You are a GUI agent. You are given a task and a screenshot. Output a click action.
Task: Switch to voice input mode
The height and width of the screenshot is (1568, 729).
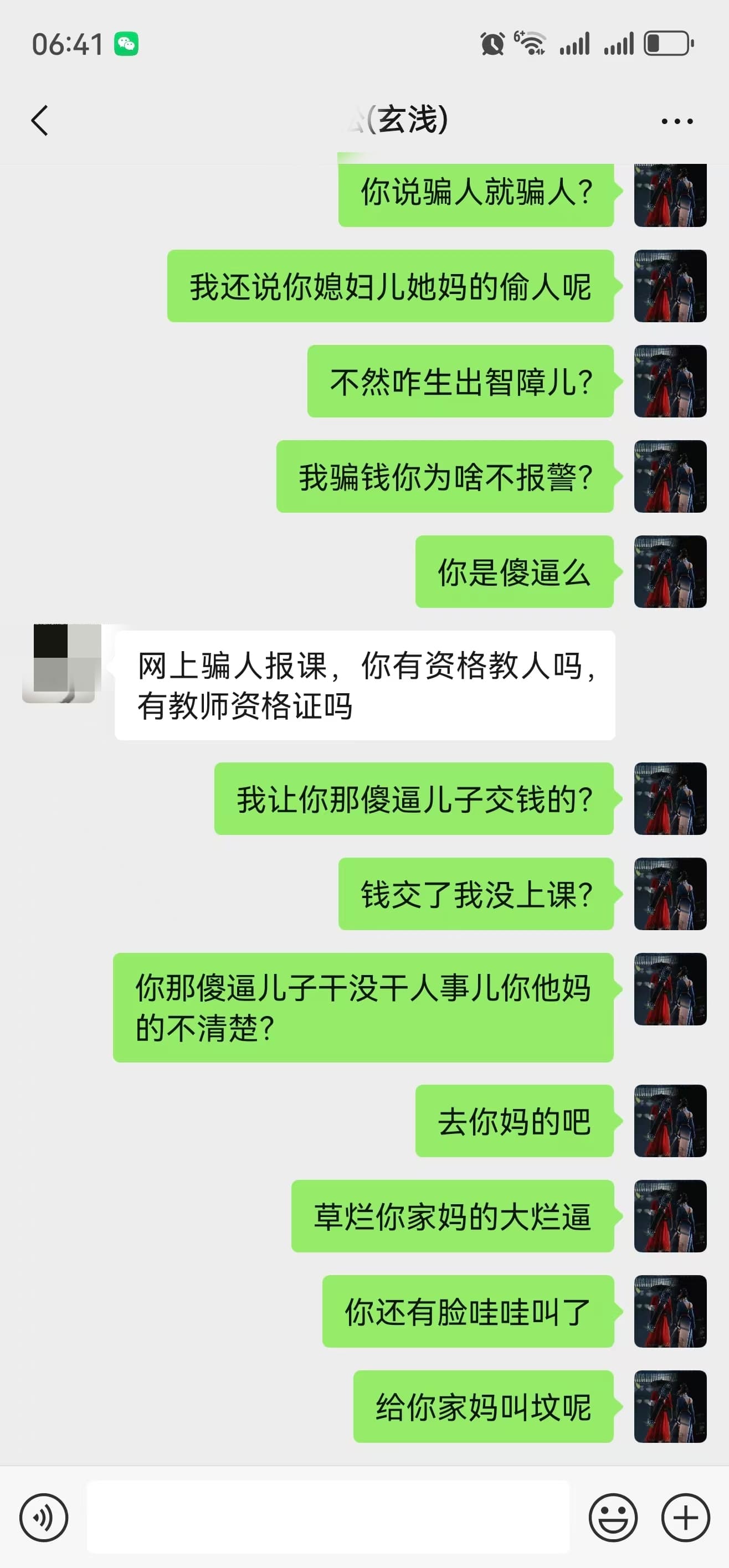point(44,1517)
